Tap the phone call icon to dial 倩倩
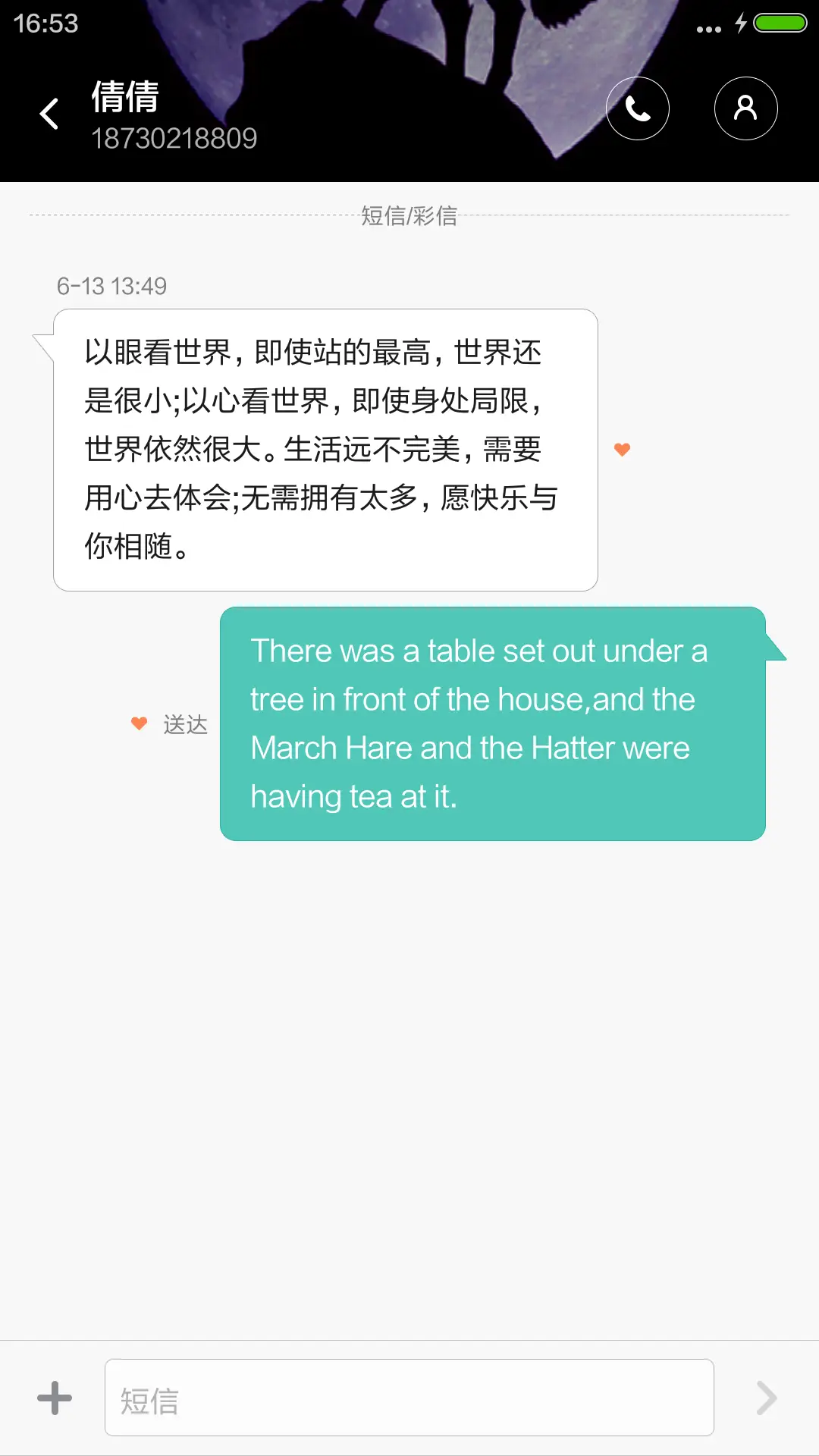The height and width of the screenshot is (1456, 819). tap(638, 108)
